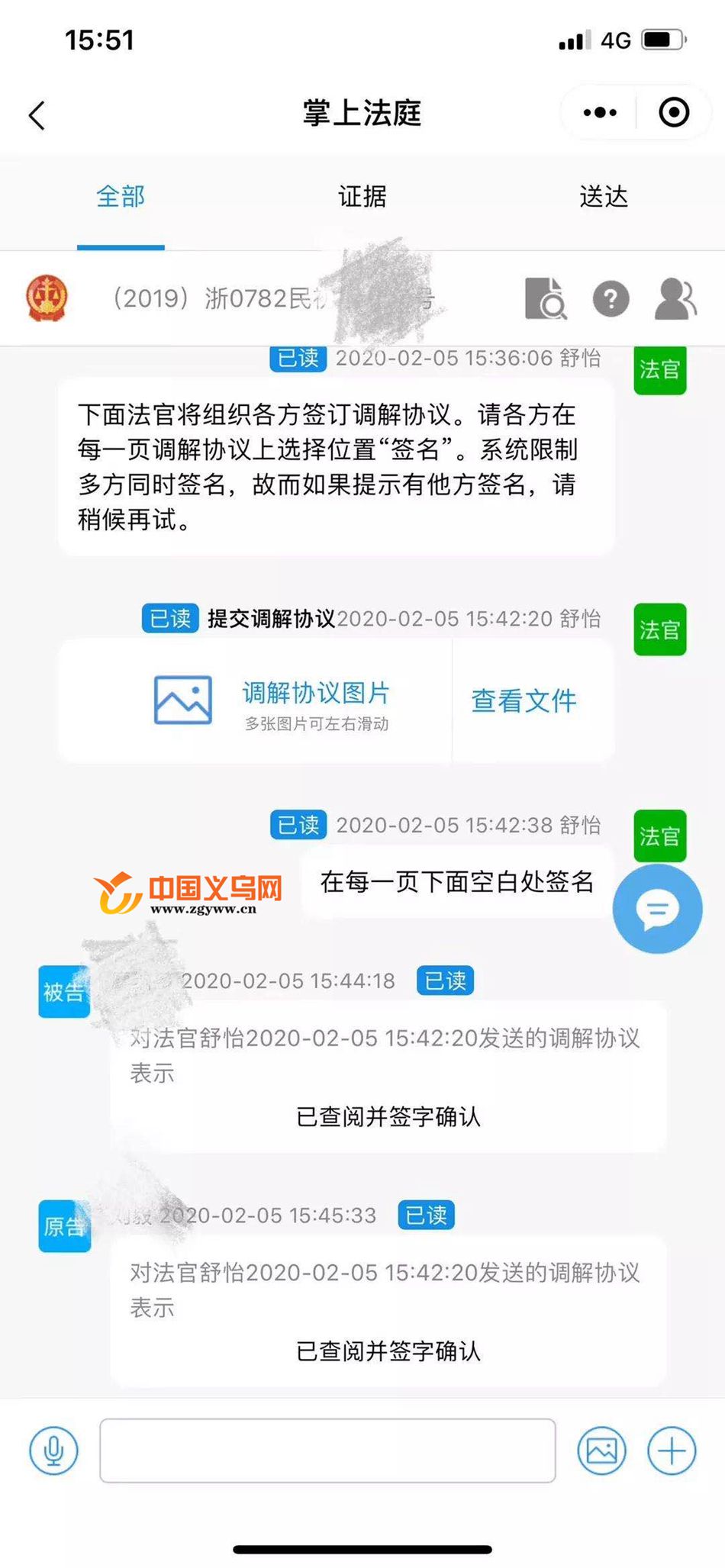The image size is (725, 1568).
Task: Open the mini program overflow menu
Action: tap(600, 113)
